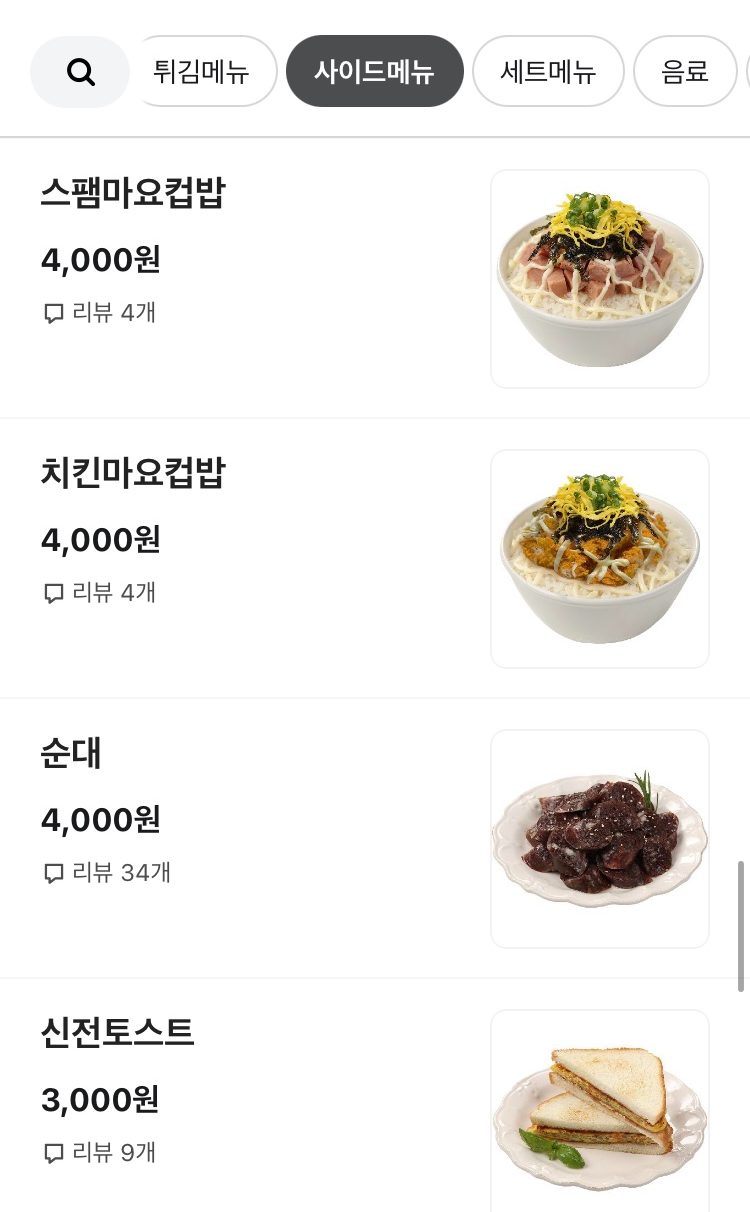Select the 사이드메뉴 category chip
The width and height of the screenshot is (750, 1212).
click(374, 72)
